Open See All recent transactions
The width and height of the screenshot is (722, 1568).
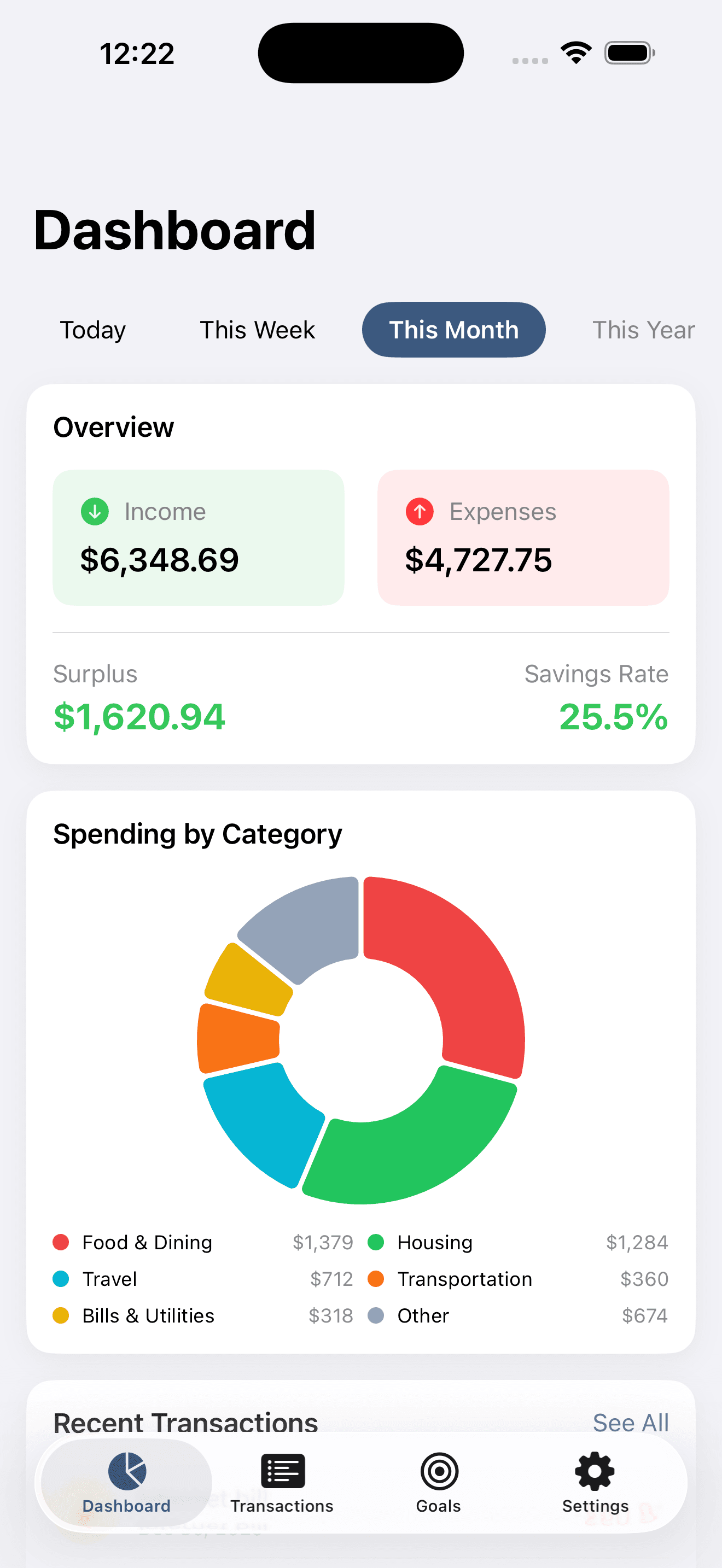click(x=630, y=1423)
